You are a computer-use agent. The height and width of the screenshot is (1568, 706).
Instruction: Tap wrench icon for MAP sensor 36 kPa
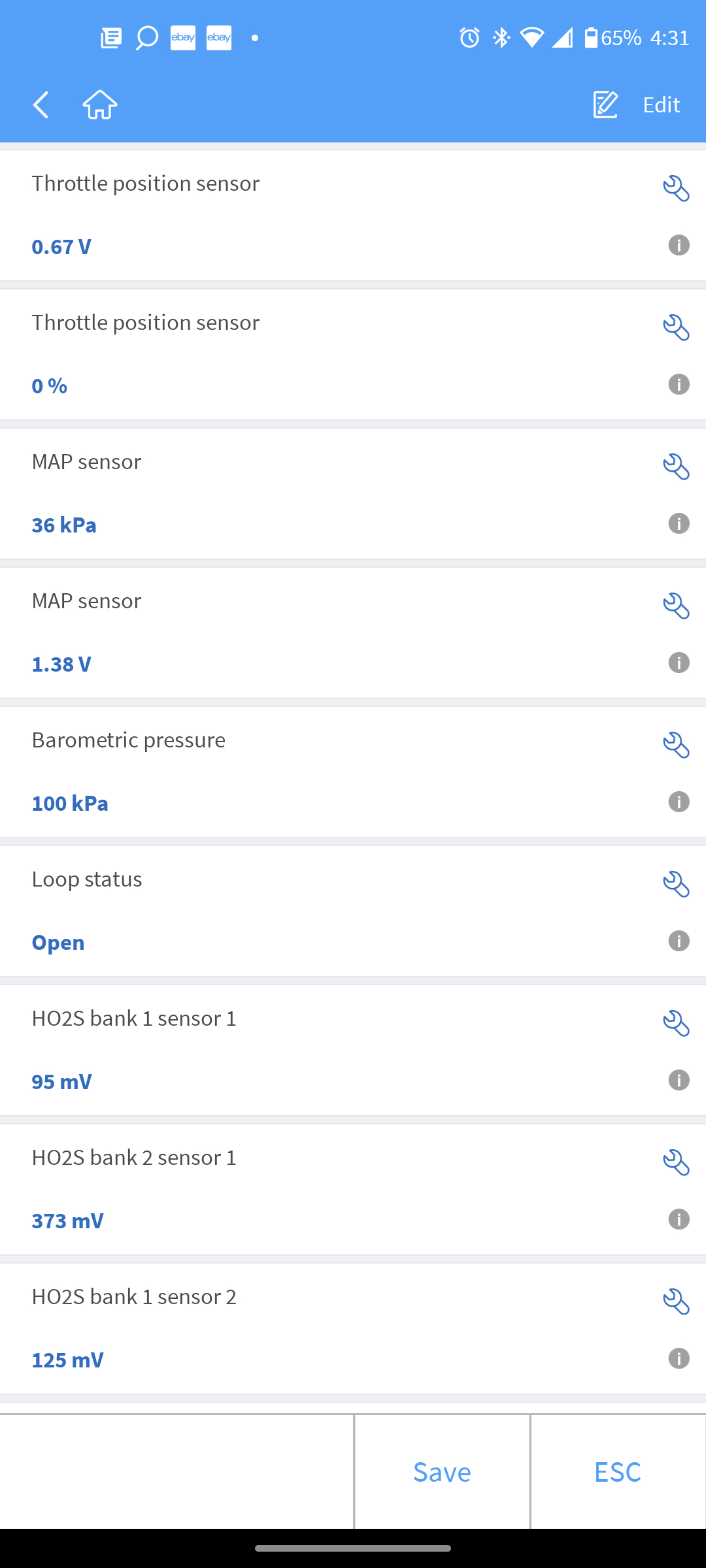[676, 467]
